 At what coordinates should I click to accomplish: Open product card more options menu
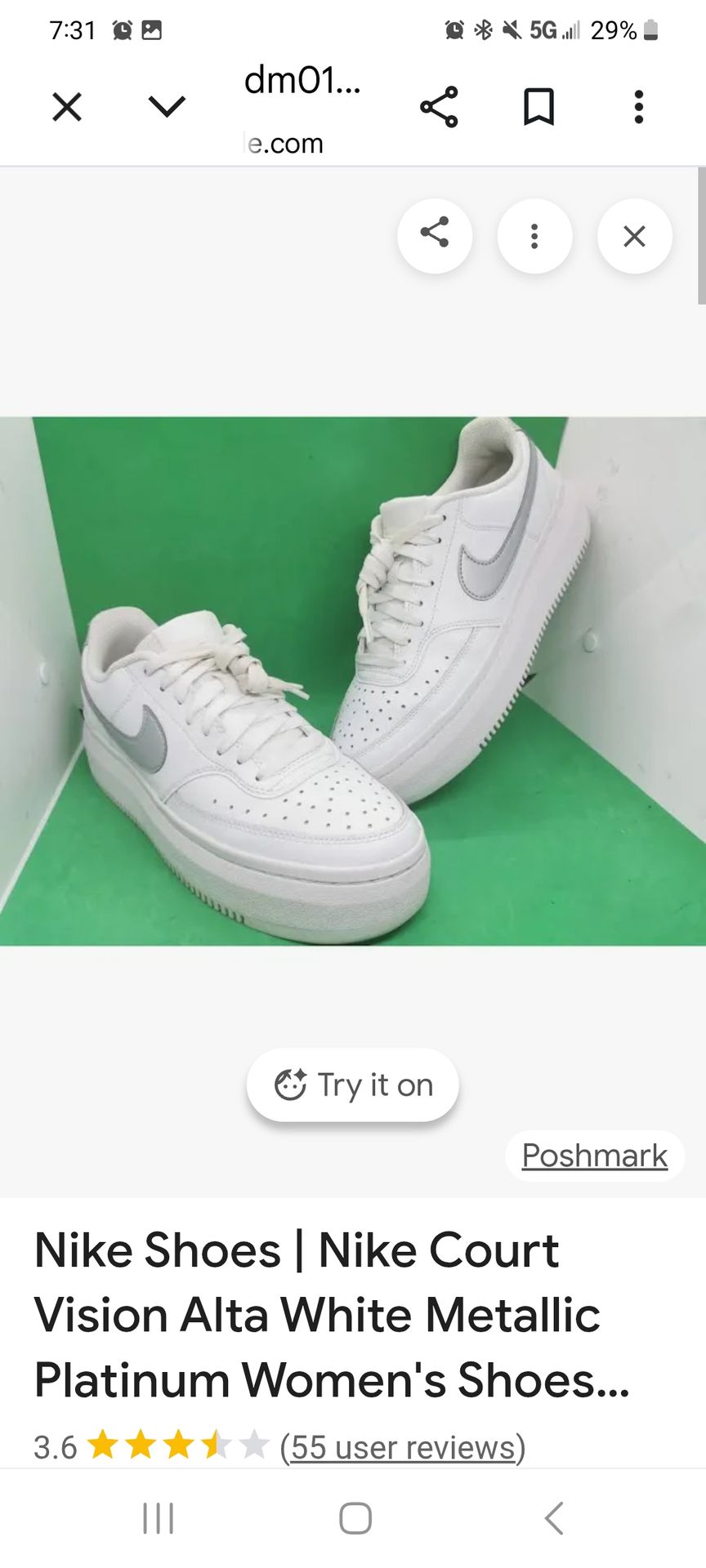[534, 236]
